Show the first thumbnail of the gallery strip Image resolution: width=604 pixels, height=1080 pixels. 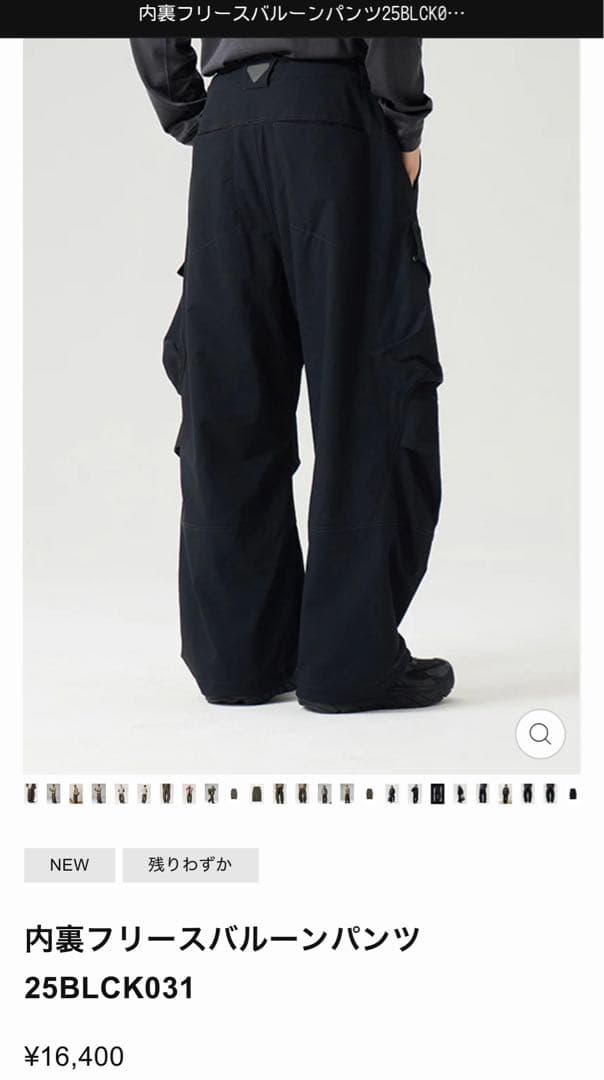(x=31, y=794)
